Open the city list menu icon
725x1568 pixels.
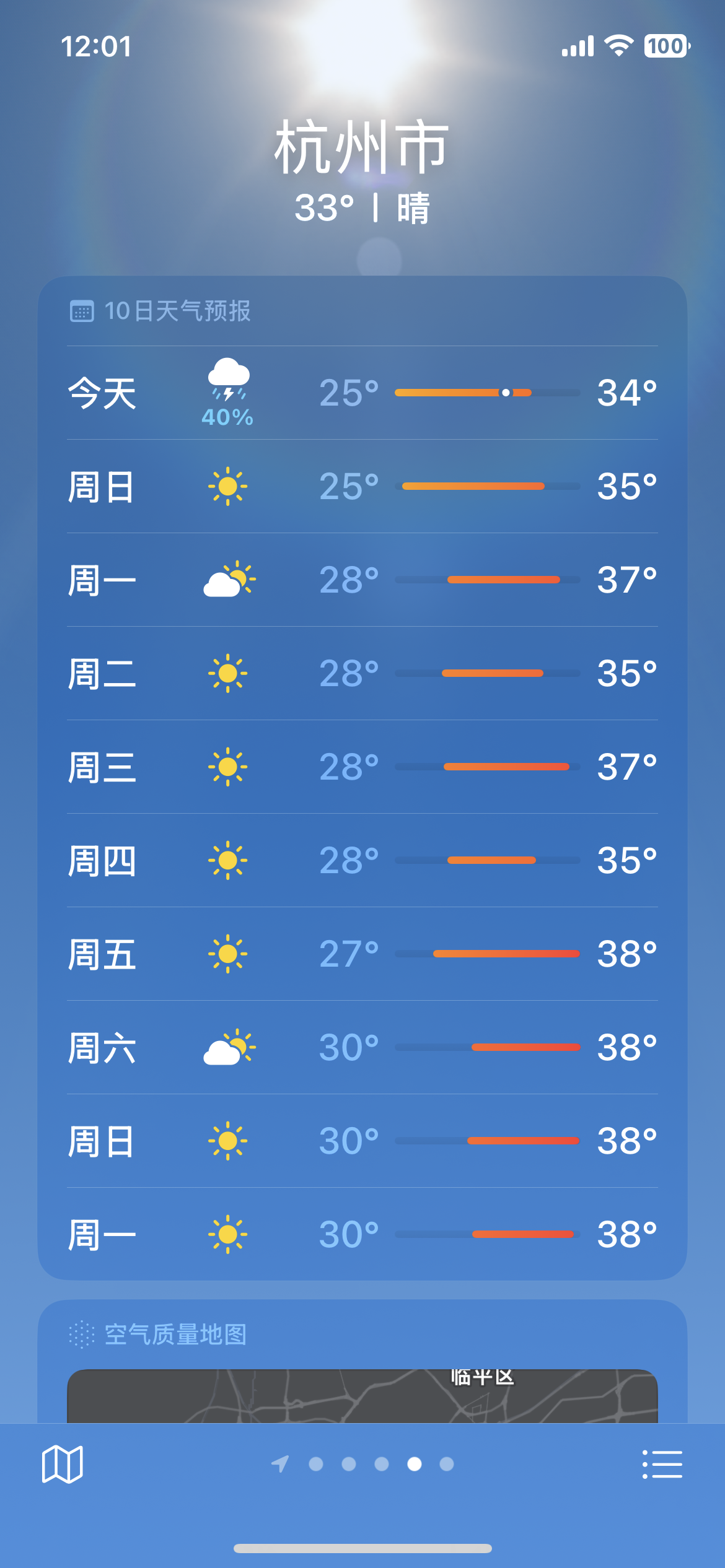(662, 1464)
